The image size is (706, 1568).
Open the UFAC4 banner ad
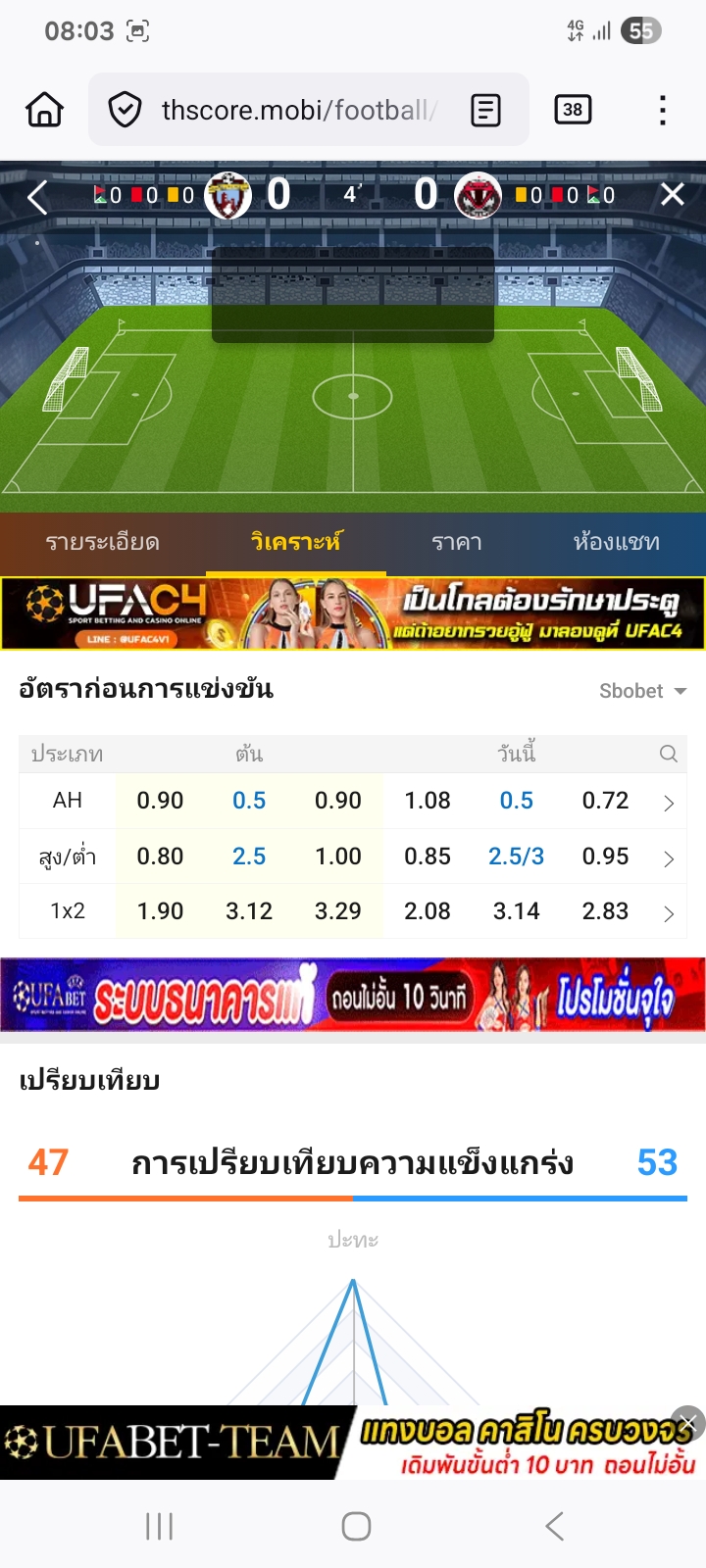353,613
